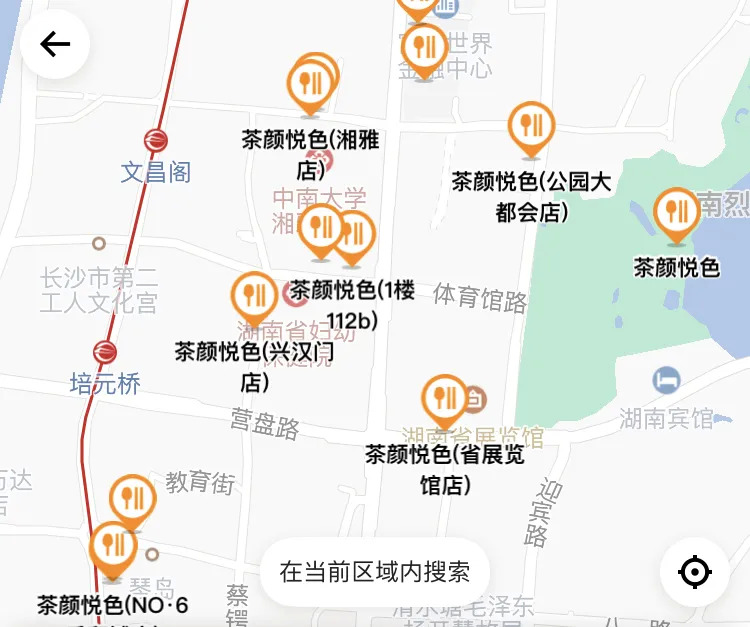The width and height of the screenshot is (750, 627).
Task: Open the 茶颜悦色(兴汉门店) map pin
Action: point(254,296)
